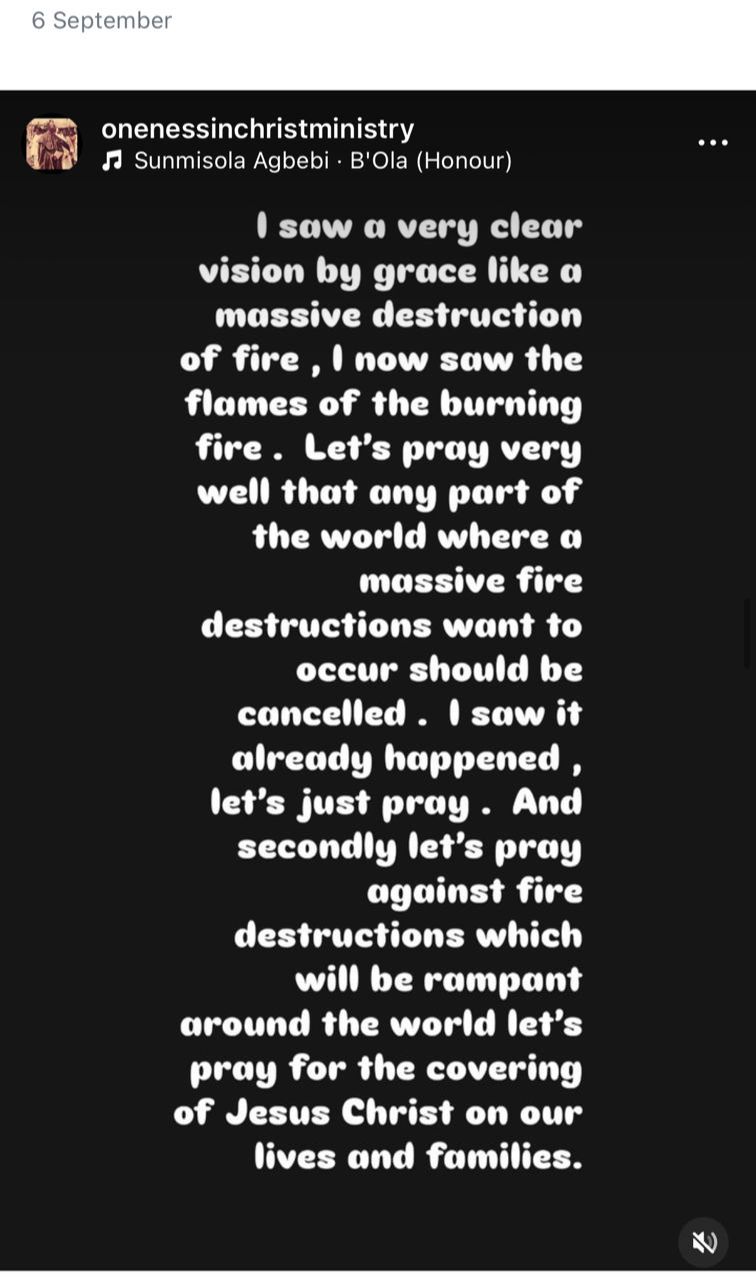The height and width of the screenshot is (1280, 756).
Task: Open the three-dot overflow menu
Action: (712, 143)
